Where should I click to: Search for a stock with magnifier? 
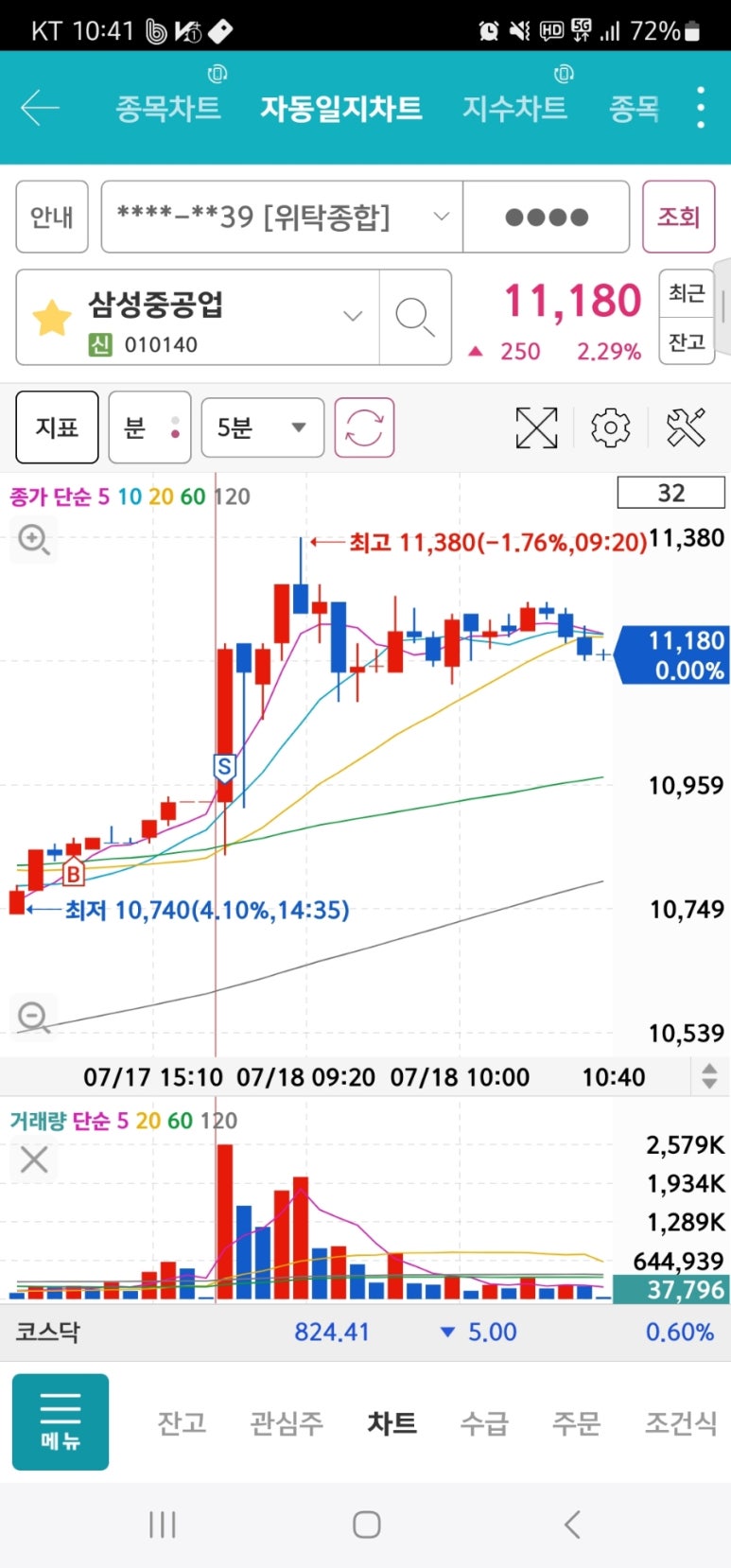point(414,317)
